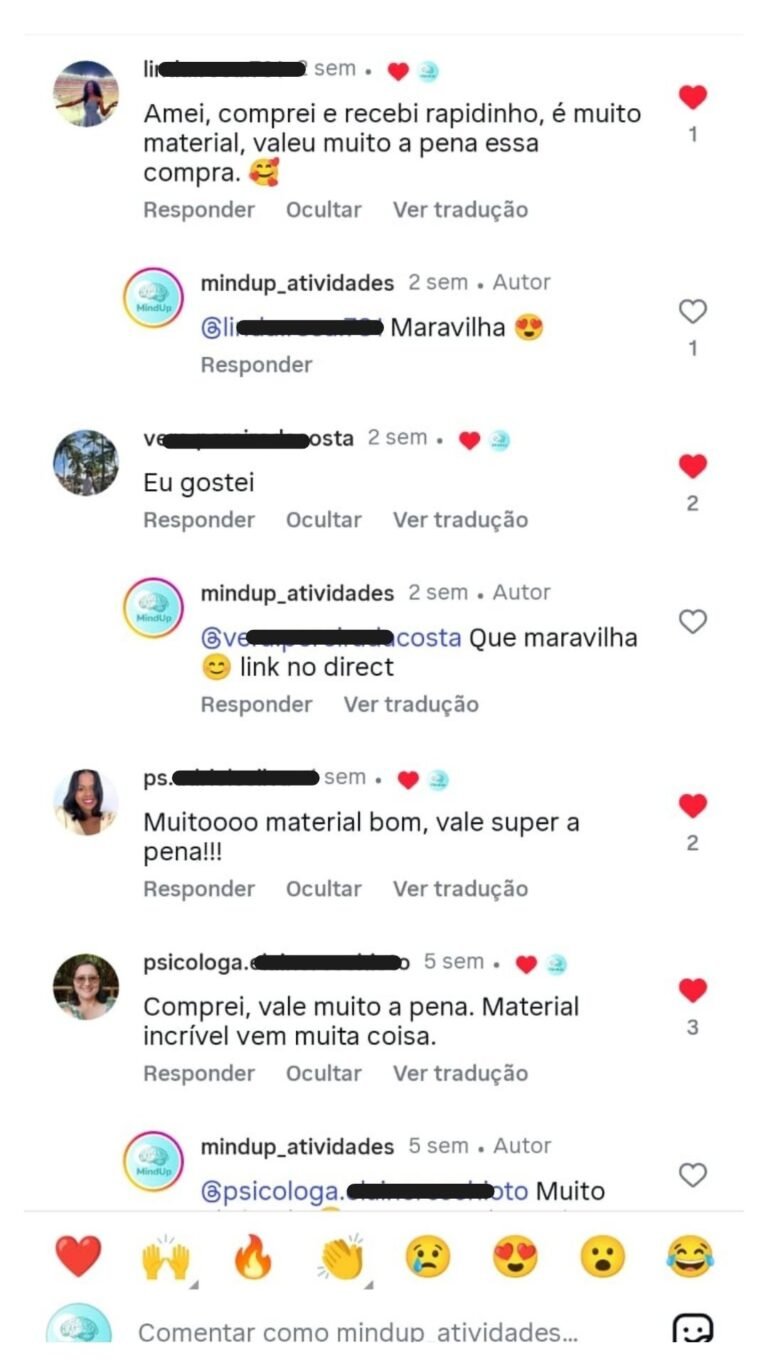Translate the "Comprei, vale muito a pena" comment
The width and height of the screenshot is (768, 1365).
(x=460, y=1074)
